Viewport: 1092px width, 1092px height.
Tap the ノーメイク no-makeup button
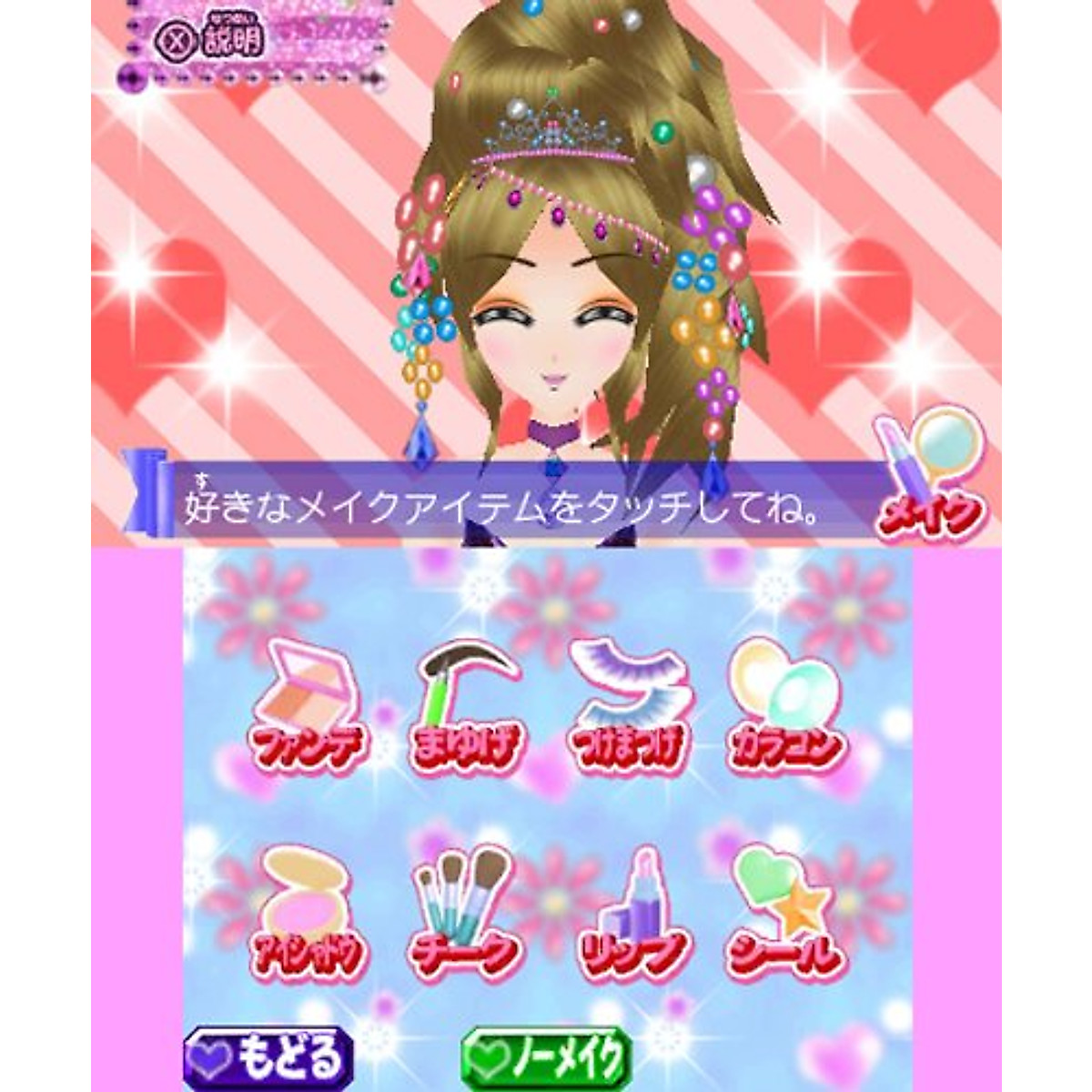(546, 1056)
